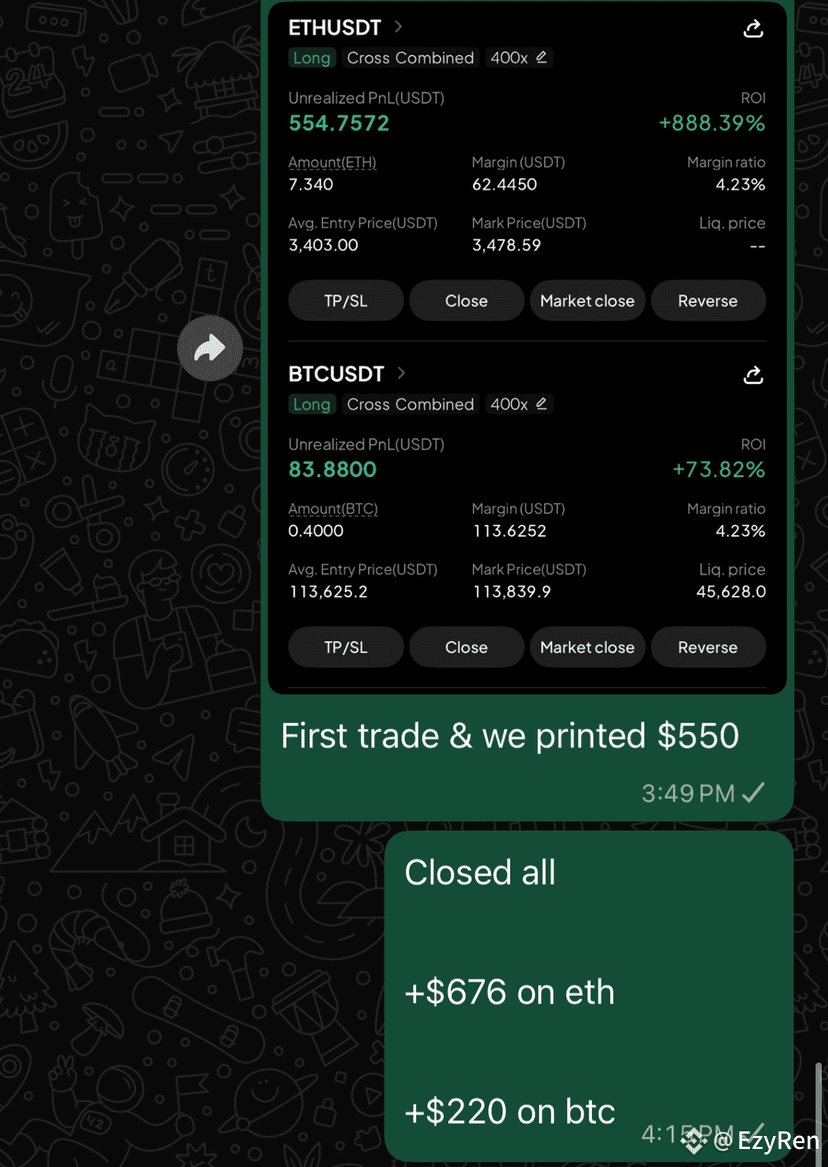Tap the share icon next to ETHUSDT
The image size is (828, 1167).
(752, 28)
